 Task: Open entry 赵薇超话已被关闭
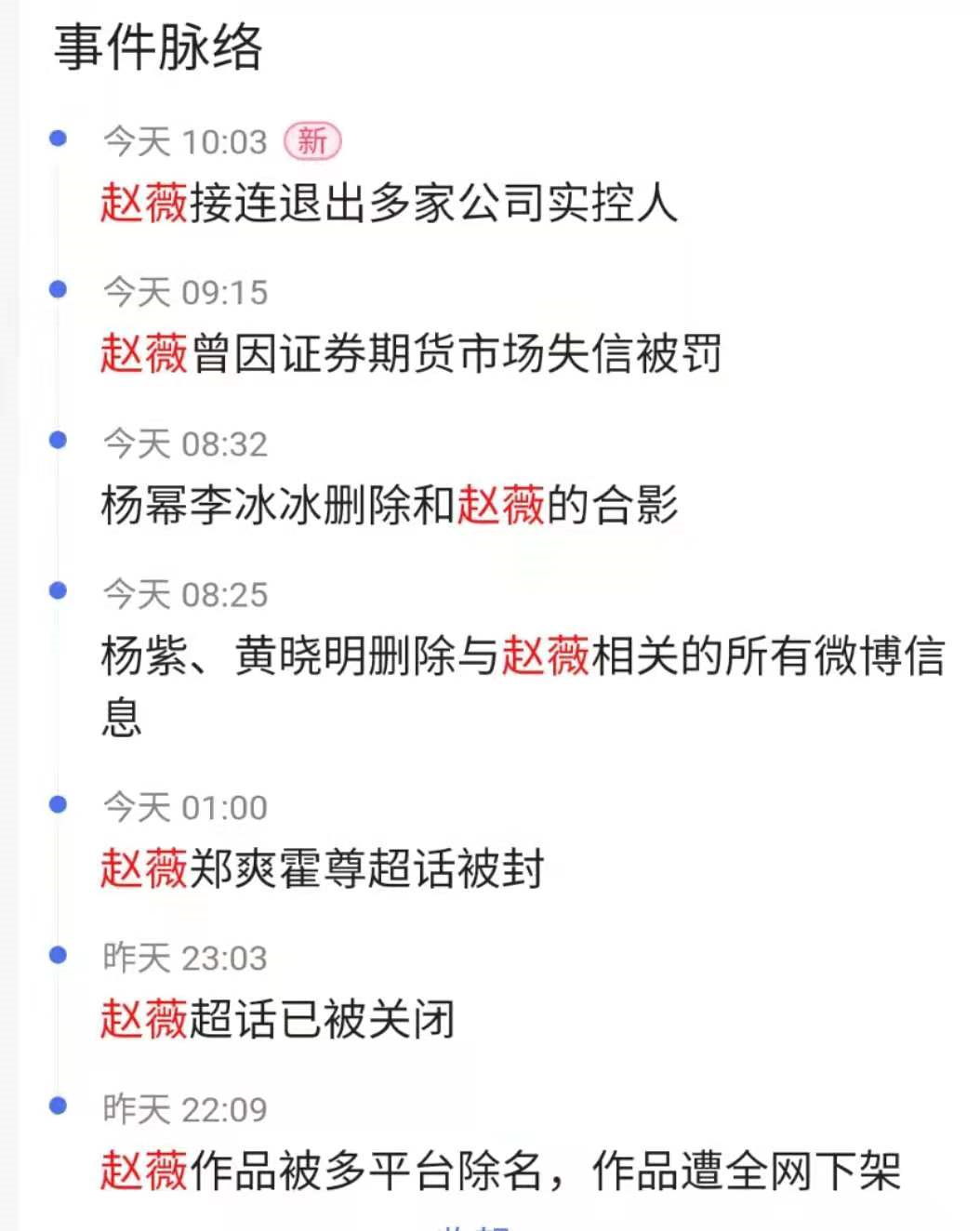click(277, 1019)
